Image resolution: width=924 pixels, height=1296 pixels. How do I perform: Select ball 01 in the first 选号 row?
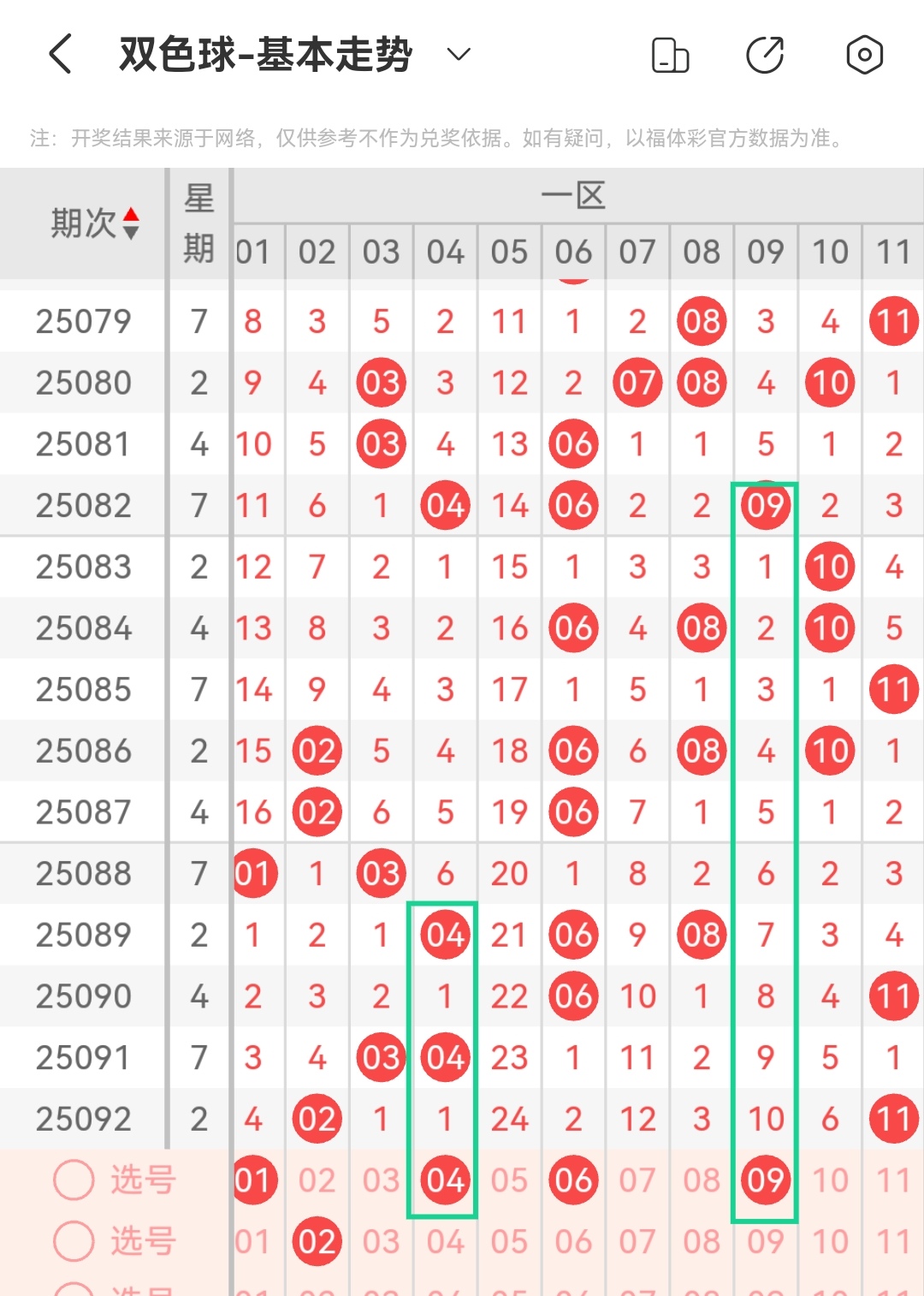tap(253, 1179)
